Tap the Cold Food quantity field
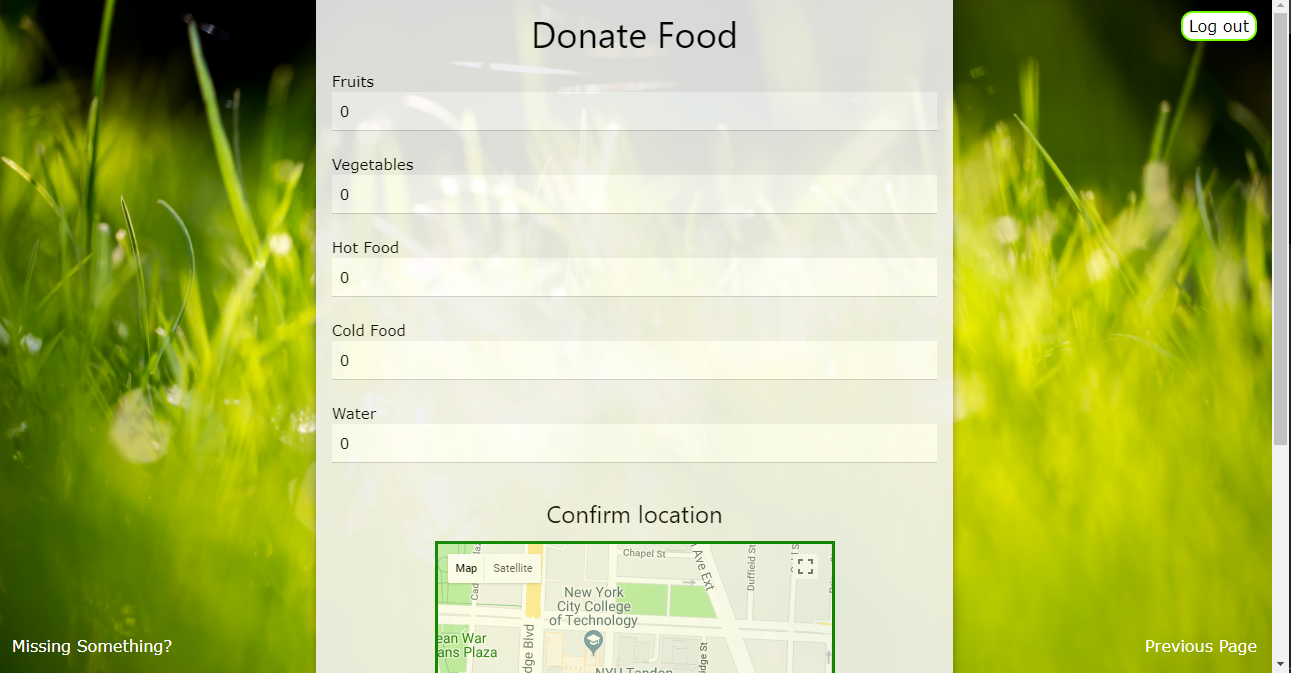 click(634, 360)
